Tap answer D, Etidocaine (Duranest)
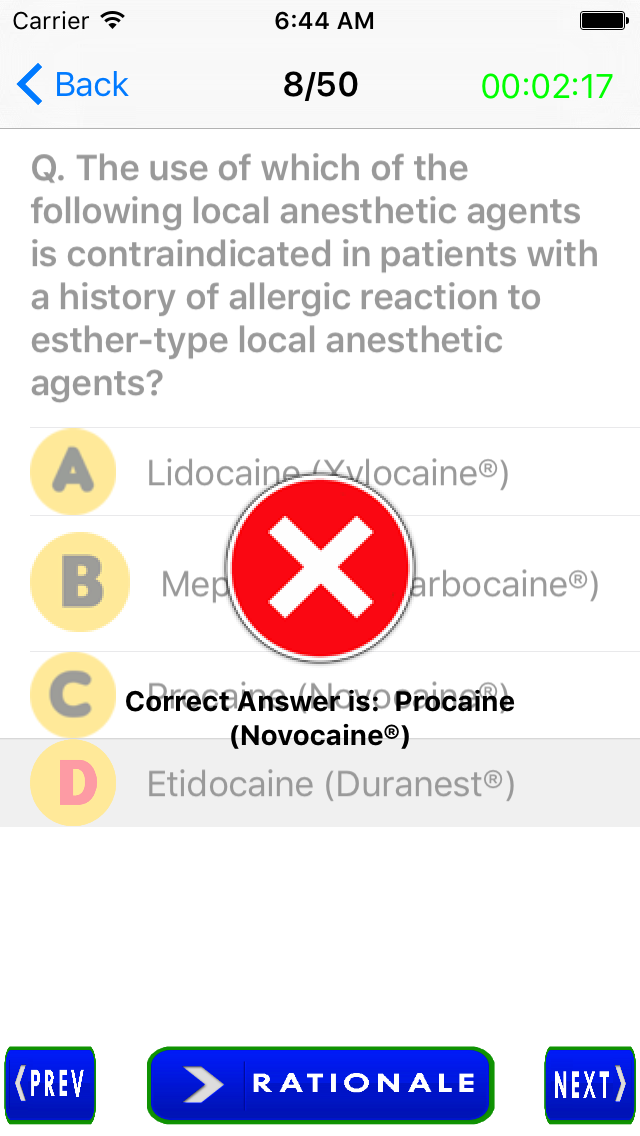The image size is (640, 1136). (x=330, y=784)
